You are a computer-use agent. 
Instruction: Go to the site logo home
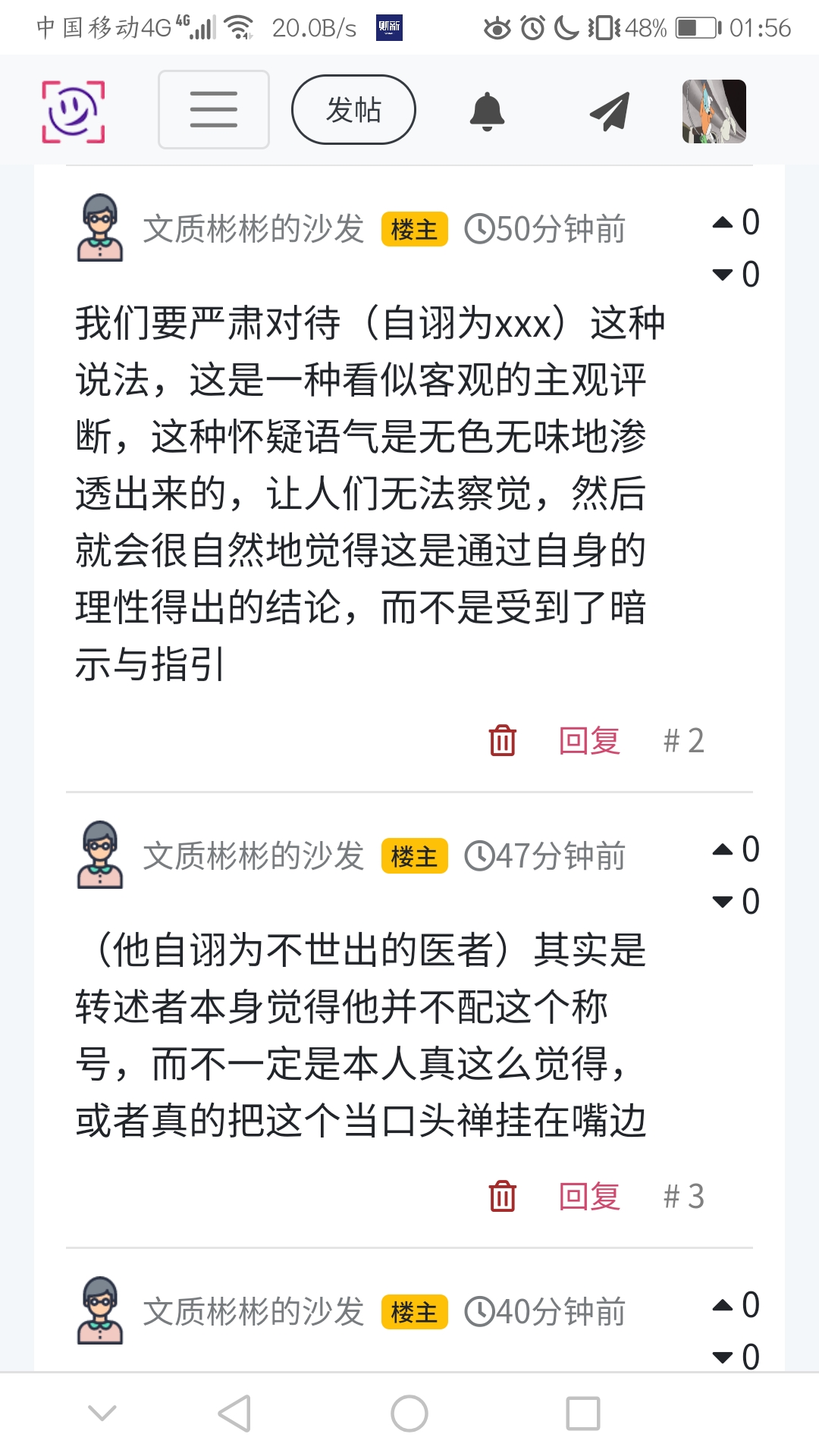coord(73,111)
